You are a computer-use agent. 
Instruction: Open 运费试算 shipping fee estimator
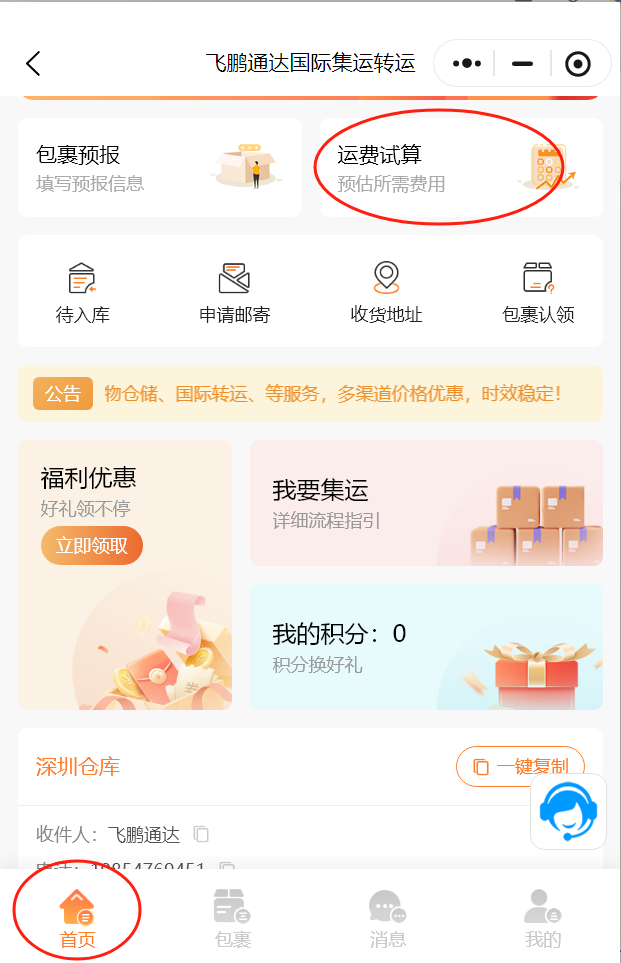click(460, 168)
